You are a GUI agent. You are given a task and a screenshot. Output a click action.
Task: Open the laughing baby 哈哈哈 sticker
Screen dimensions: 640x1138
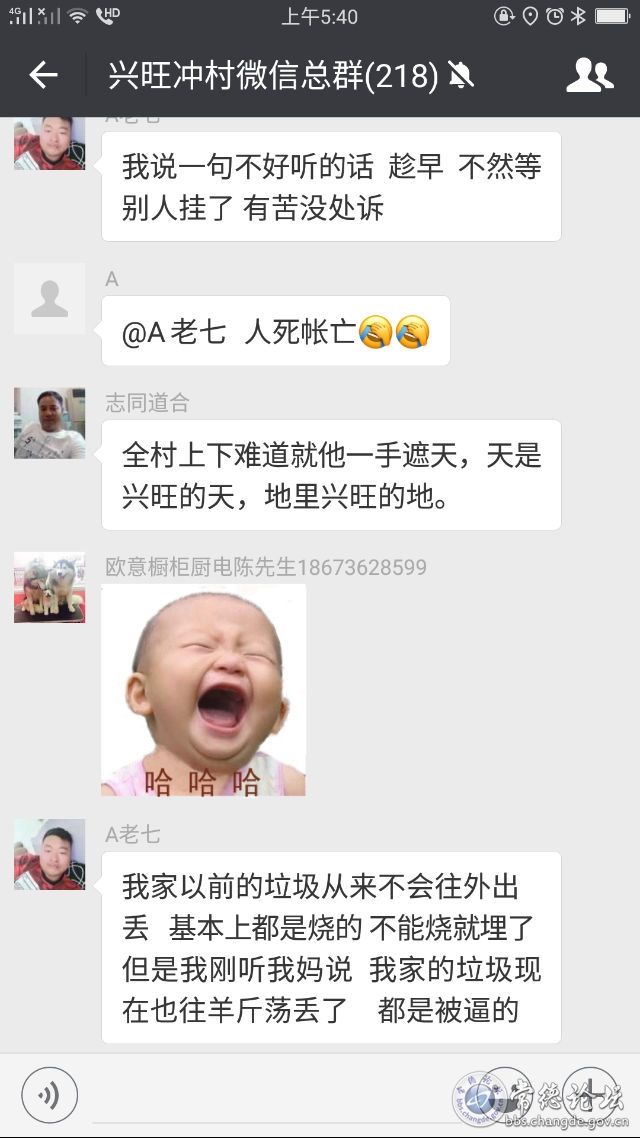203,690
